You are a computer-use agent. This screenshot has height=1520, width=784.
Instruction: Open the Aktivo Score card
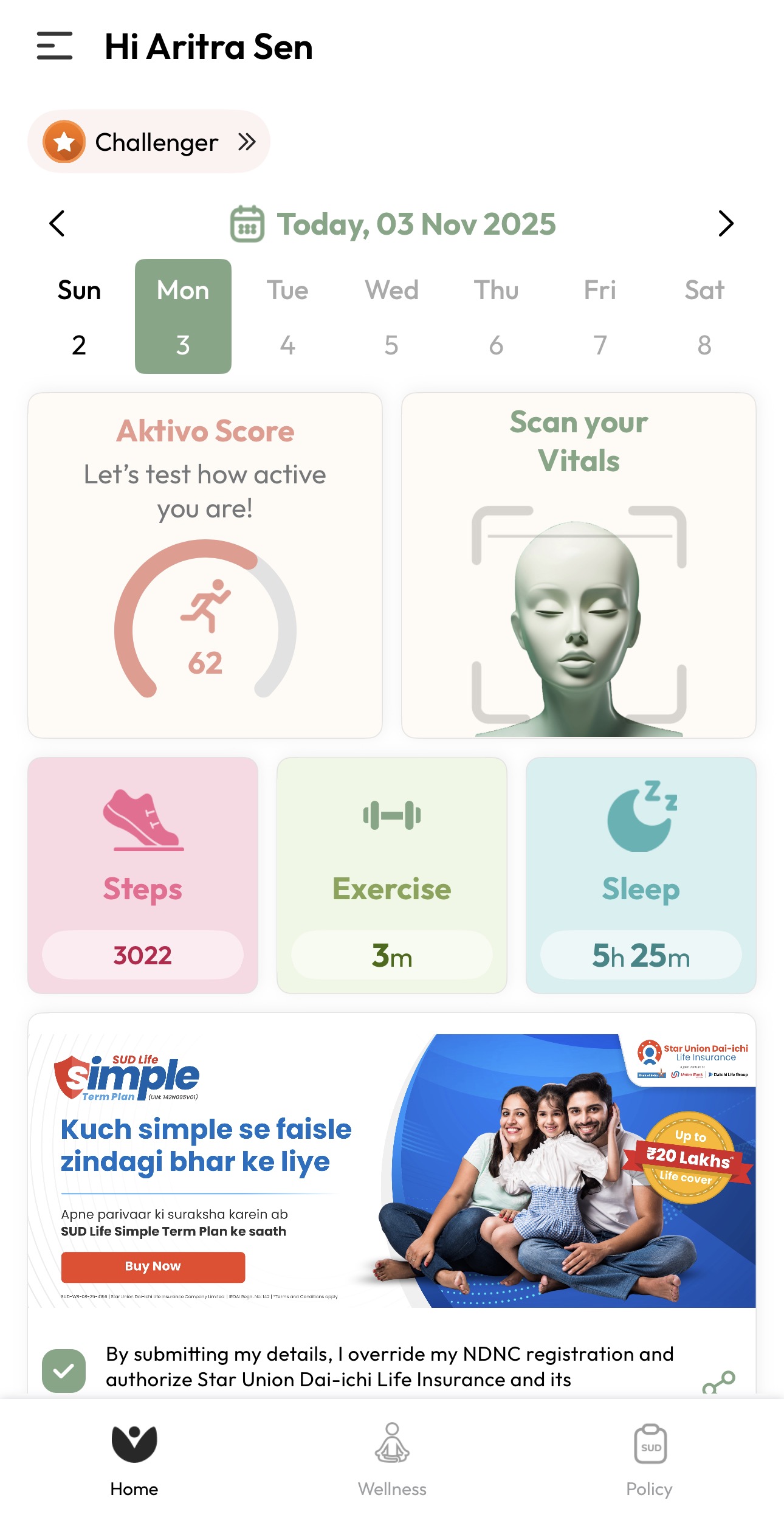point(205,565)
